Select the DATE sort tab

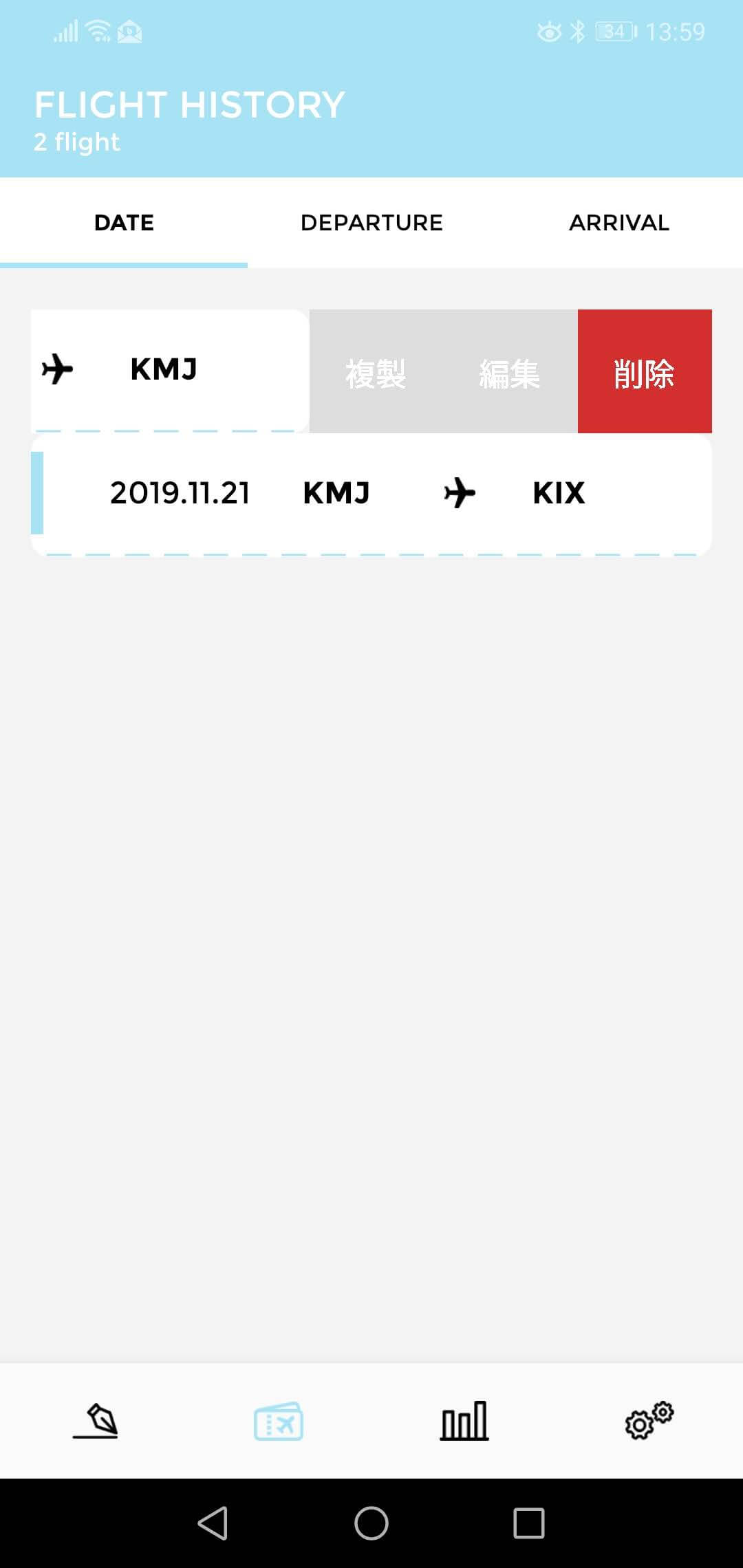[124, 223]
